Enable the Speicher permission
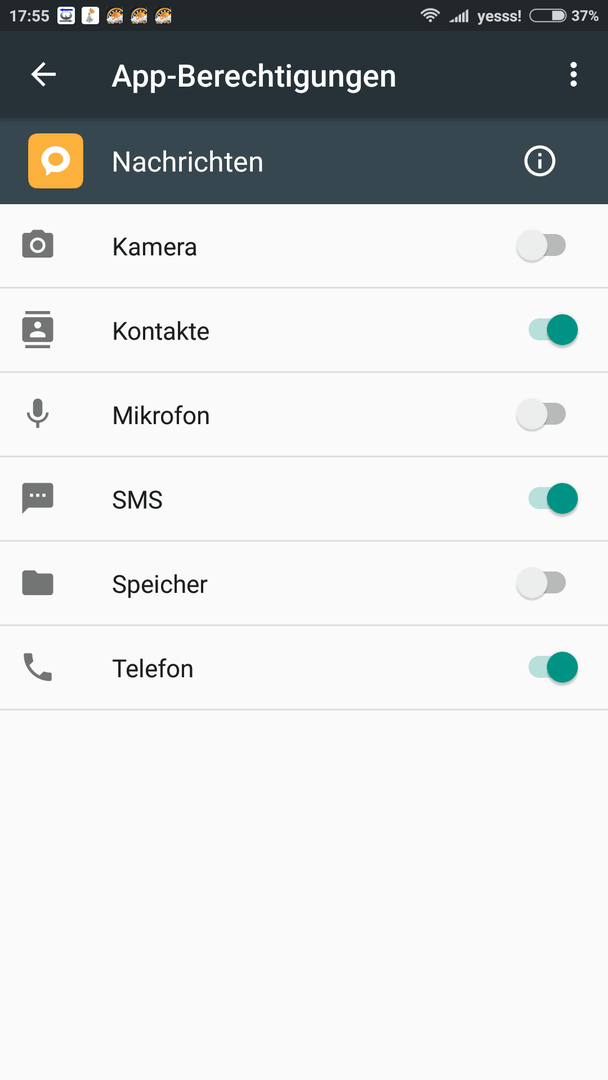This screenshot has width=608, height=1080. coord(541,583)
